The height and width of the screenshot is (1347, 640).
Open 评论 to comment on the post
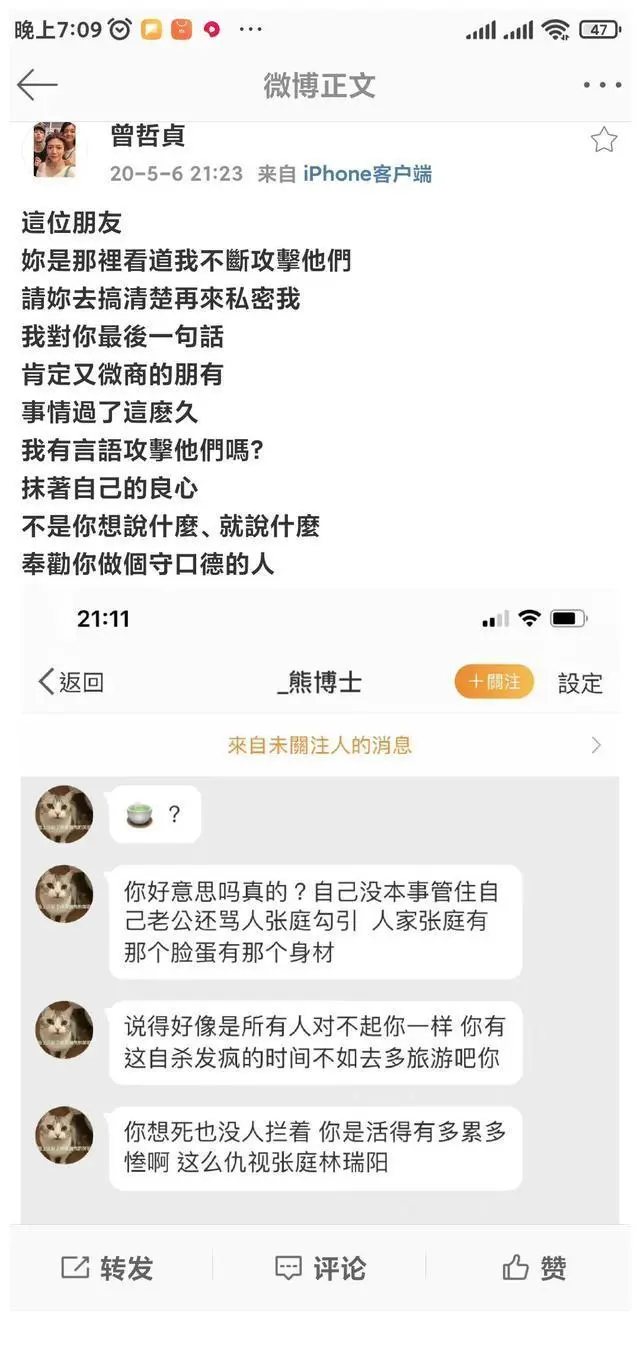(x=320, y=1268)
